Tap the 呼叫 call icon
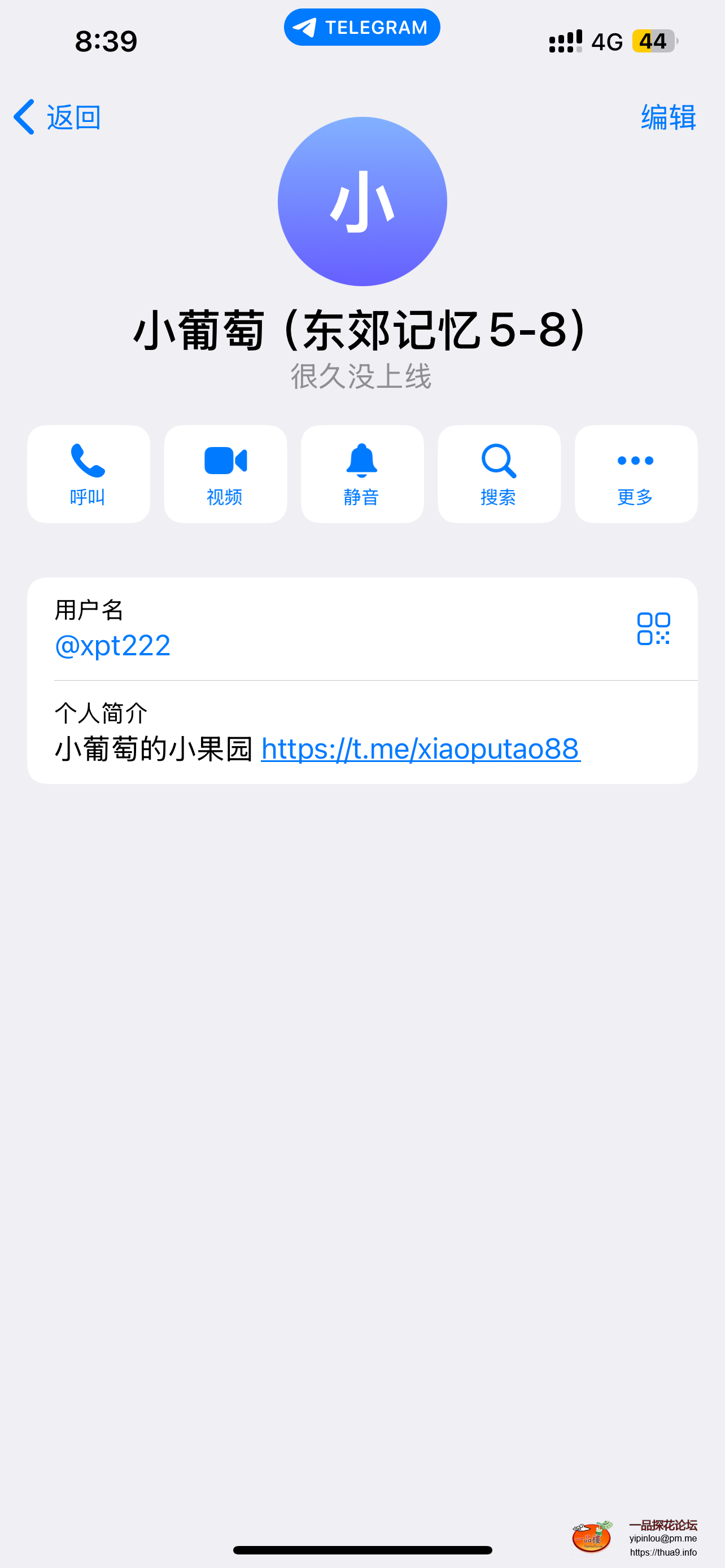This screenshot has height=1568, width=725. [x=88, y=473]
